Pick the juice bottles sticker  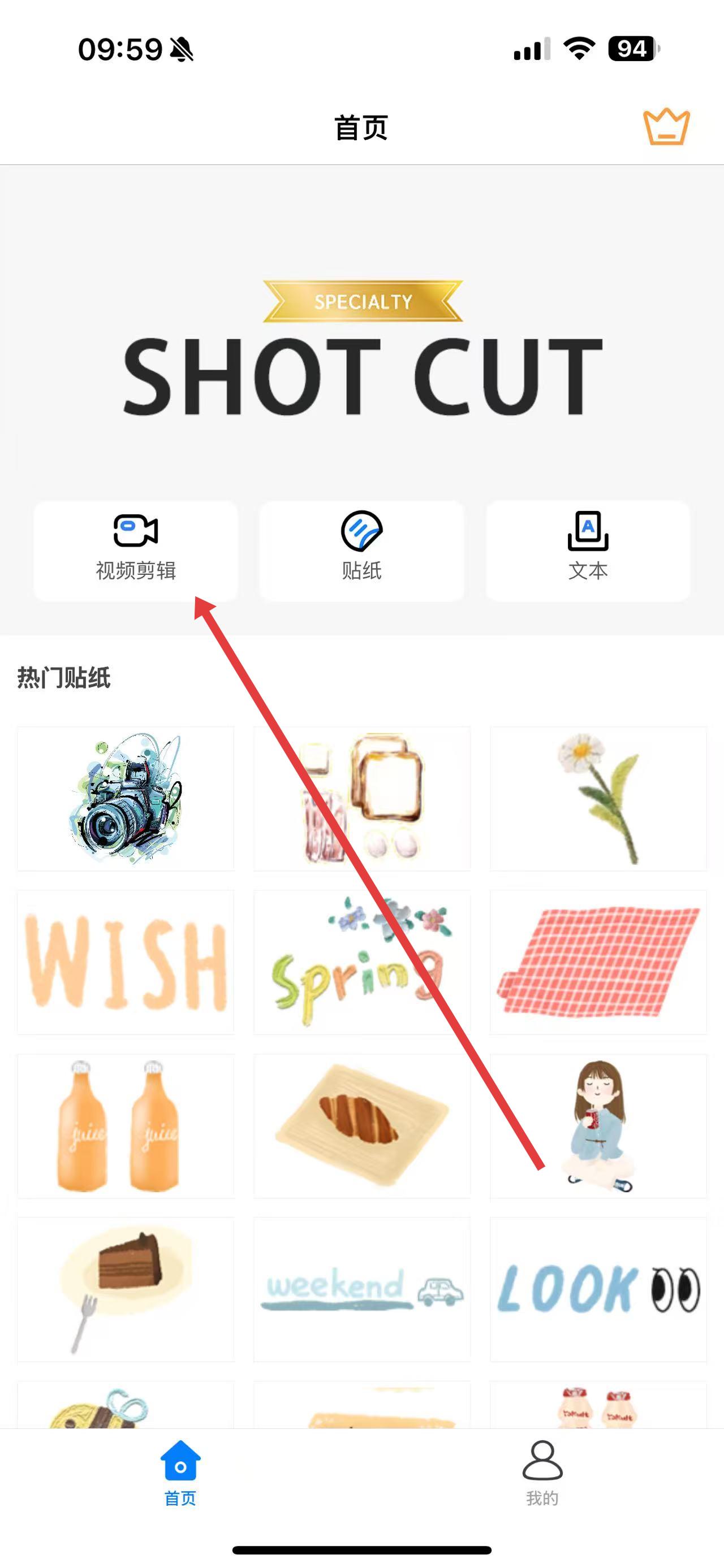pyautogui.click(x=126, y=1125)
